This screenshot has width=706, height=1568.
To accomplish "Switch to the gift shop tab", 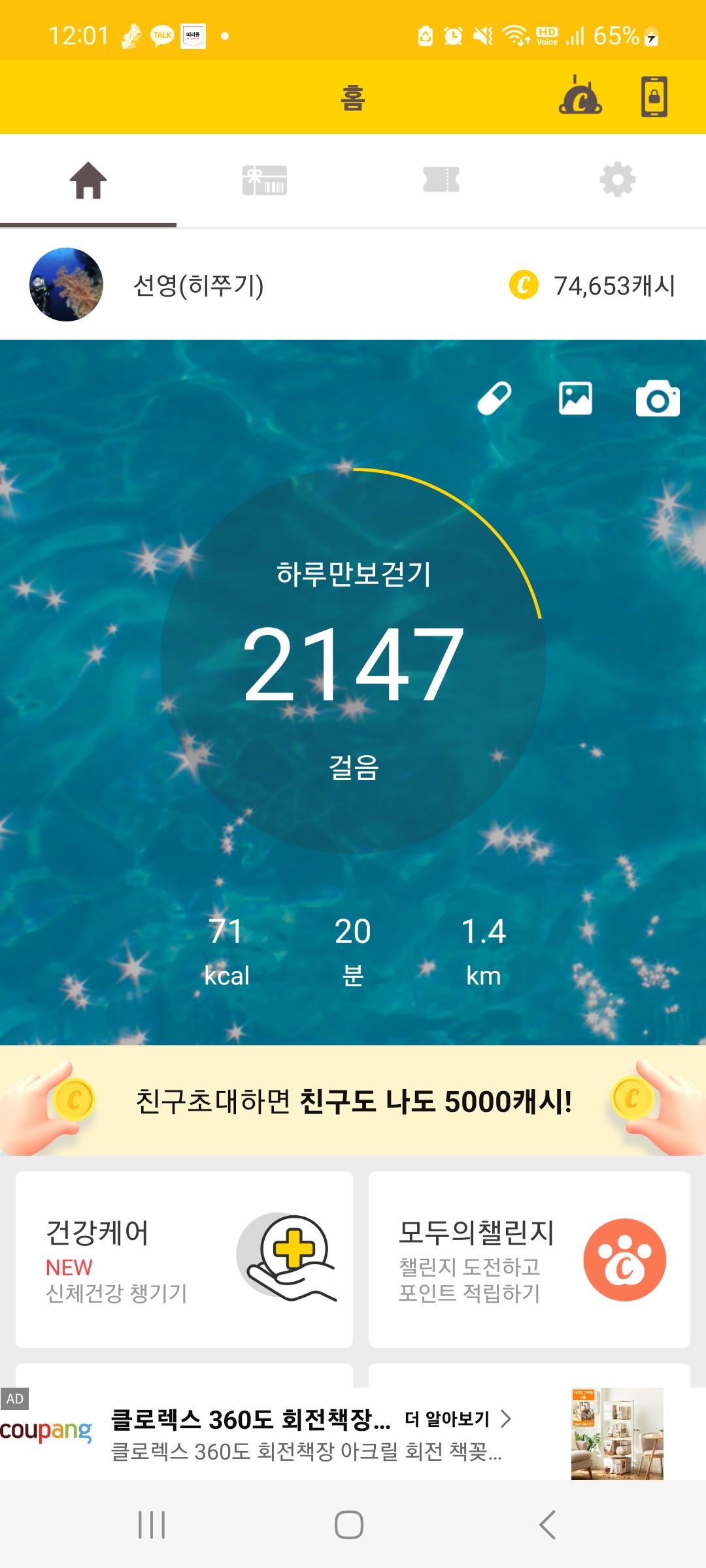I will pos(265,180).
